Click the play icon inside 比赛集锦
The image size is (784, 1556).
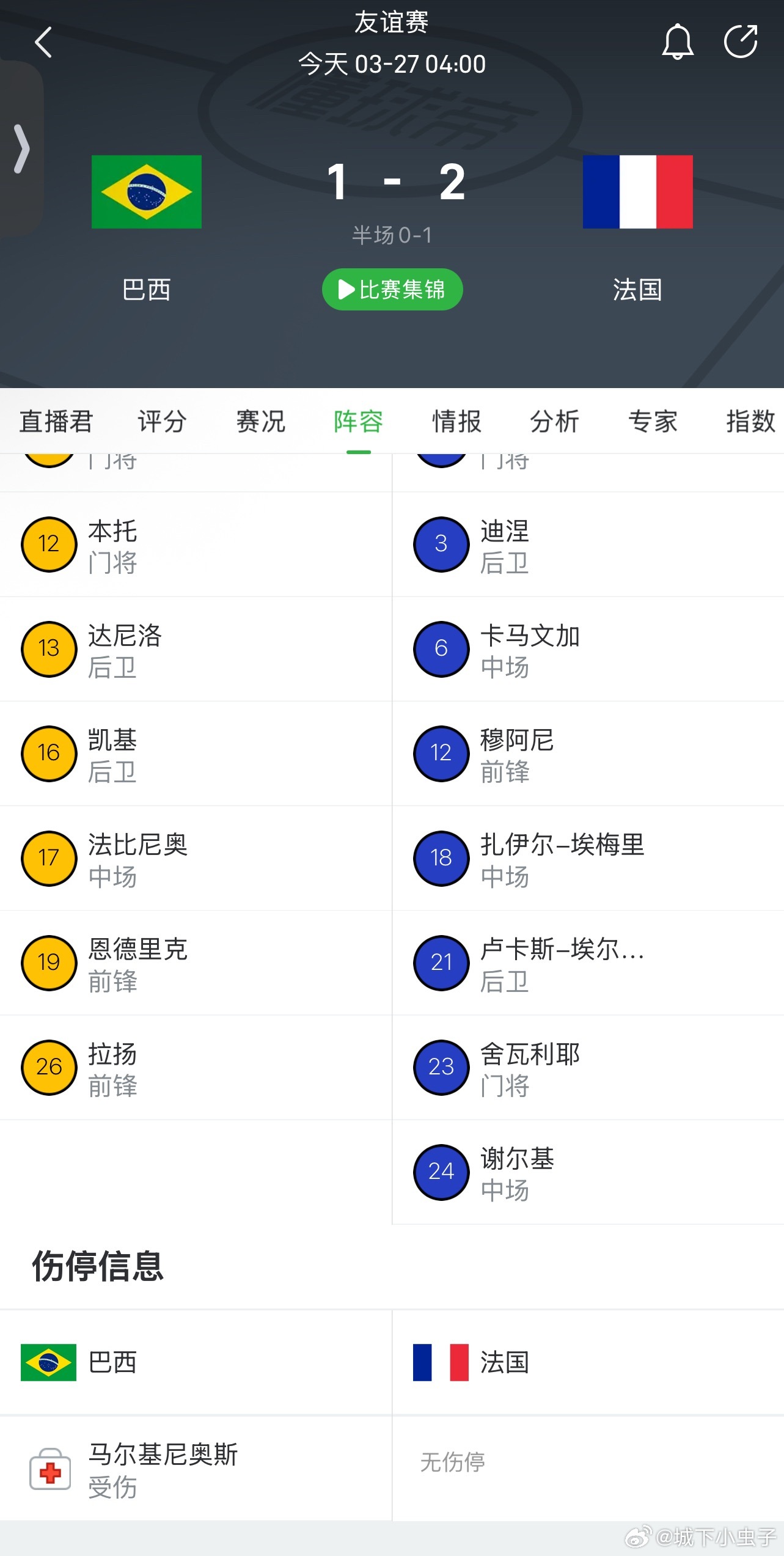346,290
